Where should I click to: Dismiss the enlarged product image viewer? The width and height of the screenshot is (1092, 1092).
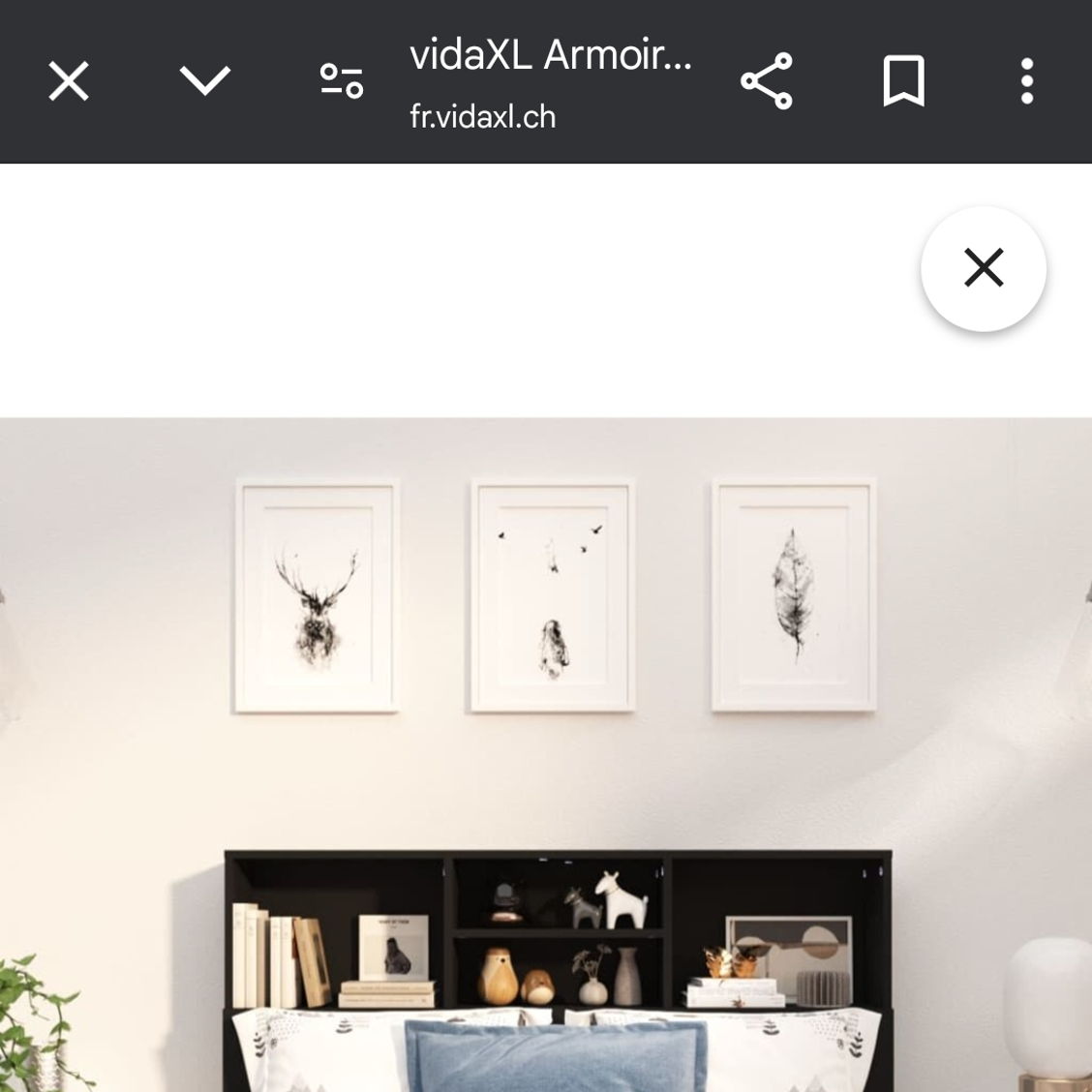tap(984, 268)
